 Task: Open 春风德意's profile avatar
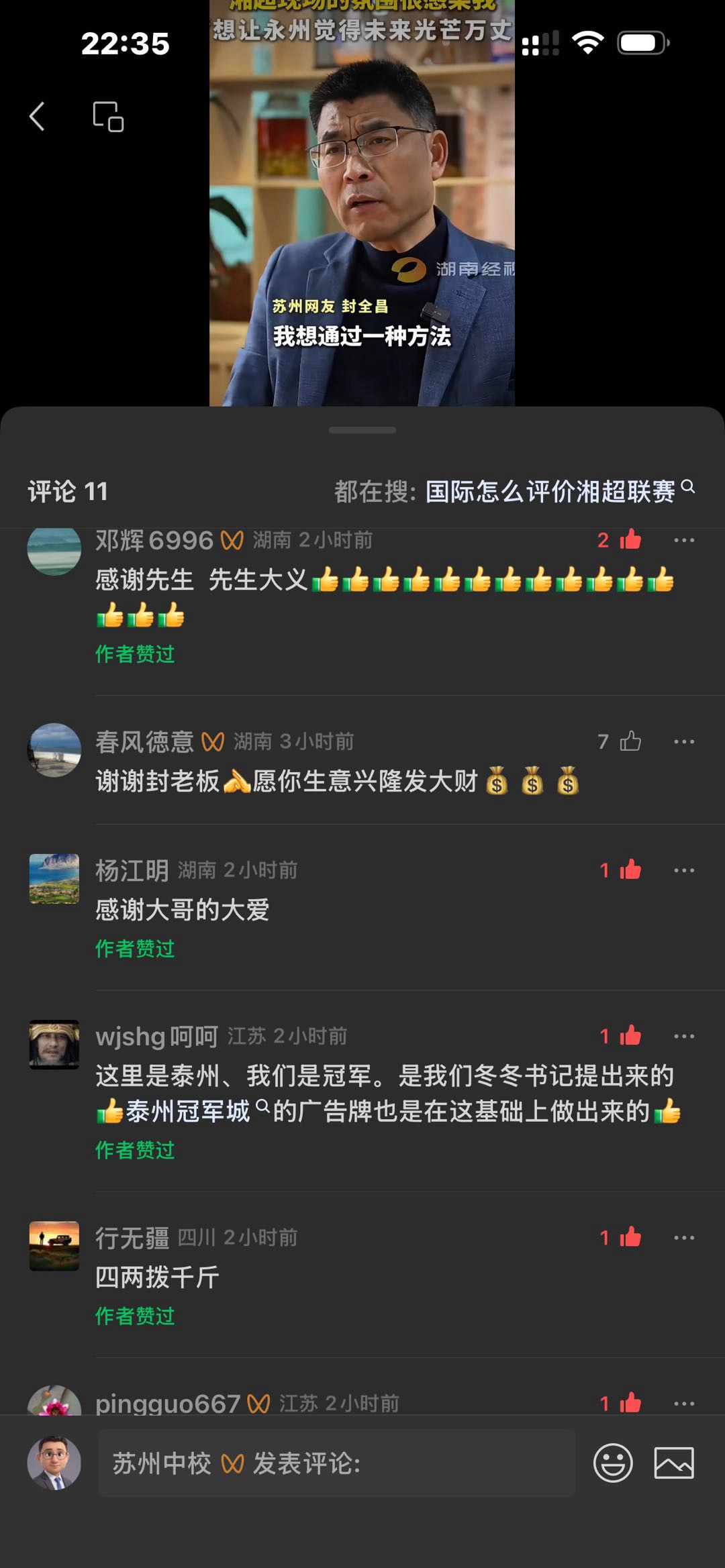click(54, 749)
